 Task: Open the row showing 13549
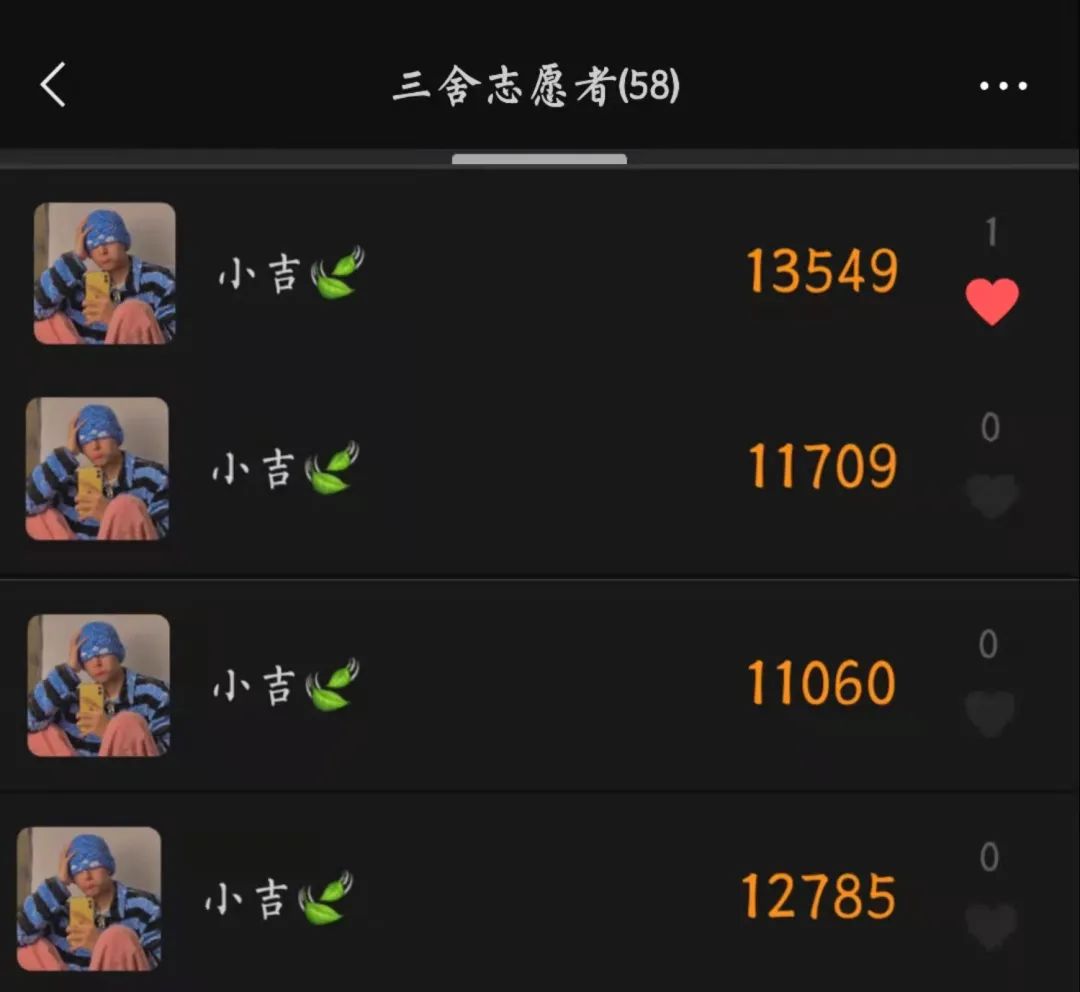click(540, 272)
